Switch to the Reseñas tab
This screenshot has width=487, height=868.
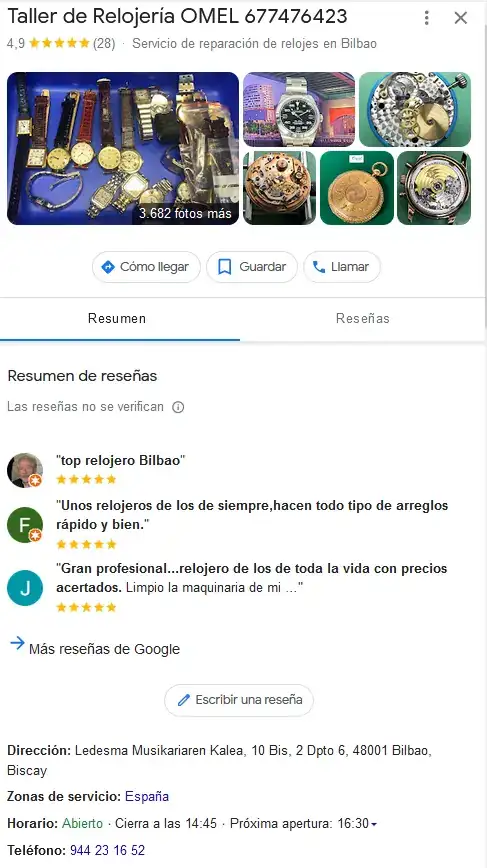(362, 318)
